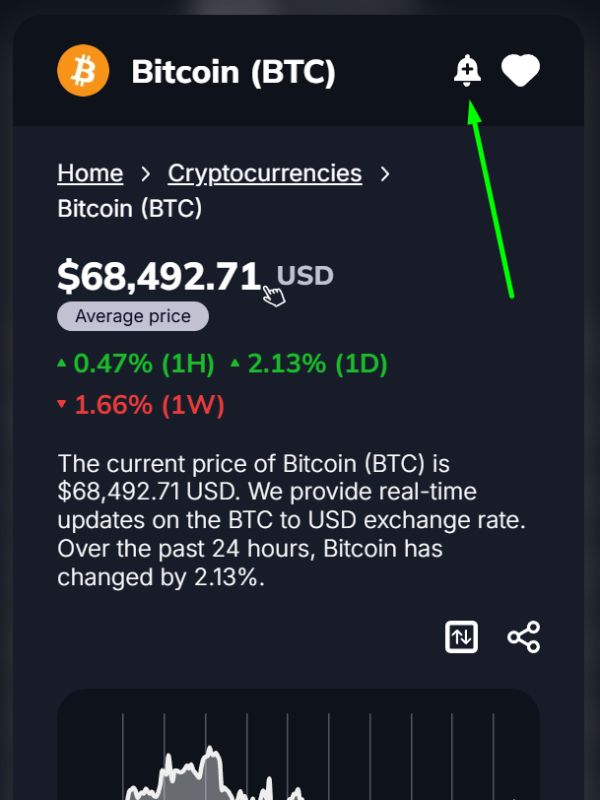Add a Bitcoin price alert bell
This screenshot has width=600, height=800.
[x=467, y=71]
